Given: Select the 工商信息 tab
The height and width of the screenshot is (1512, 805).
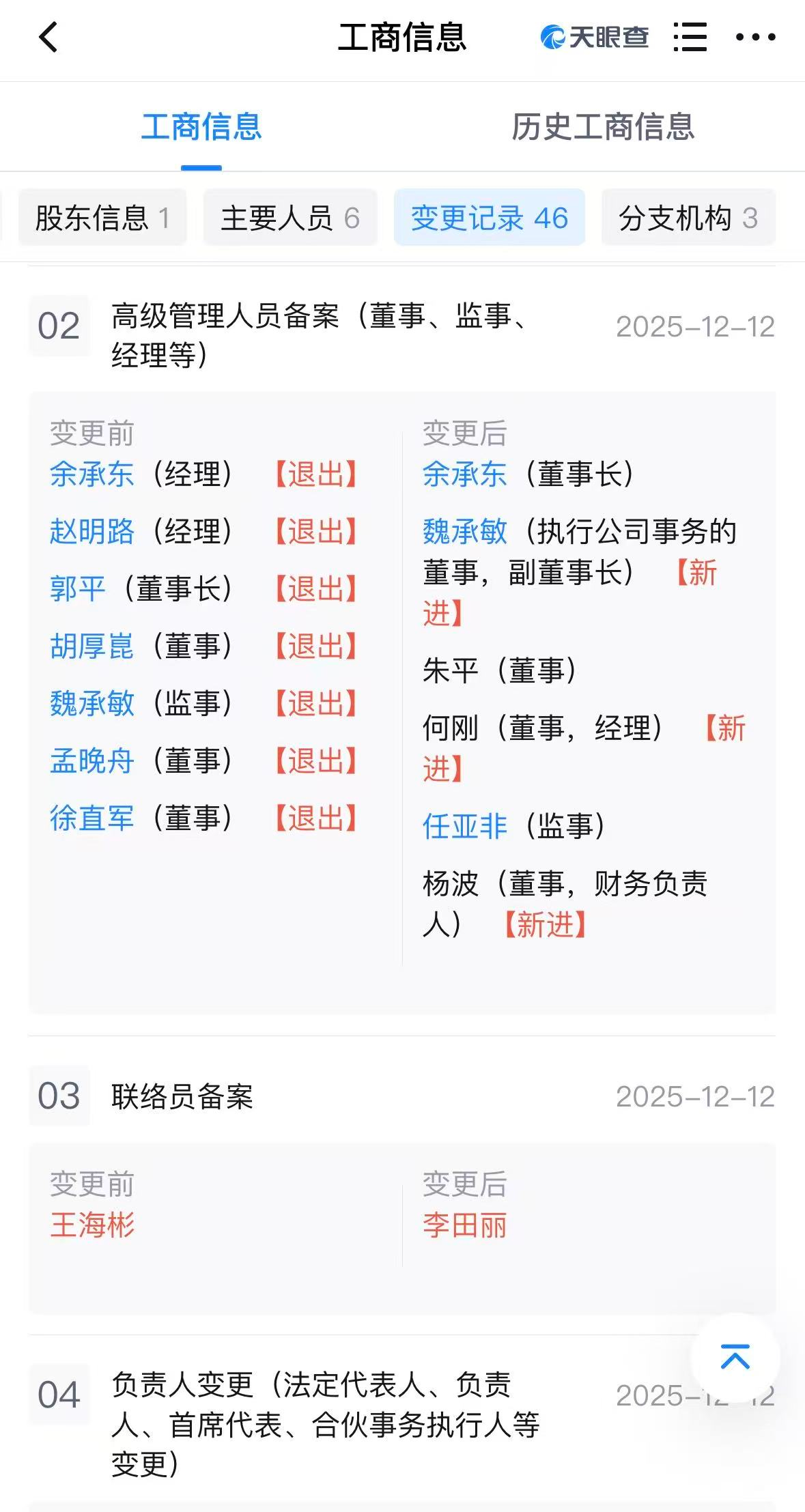Looking at the screenshot, I should coord(201,127).
